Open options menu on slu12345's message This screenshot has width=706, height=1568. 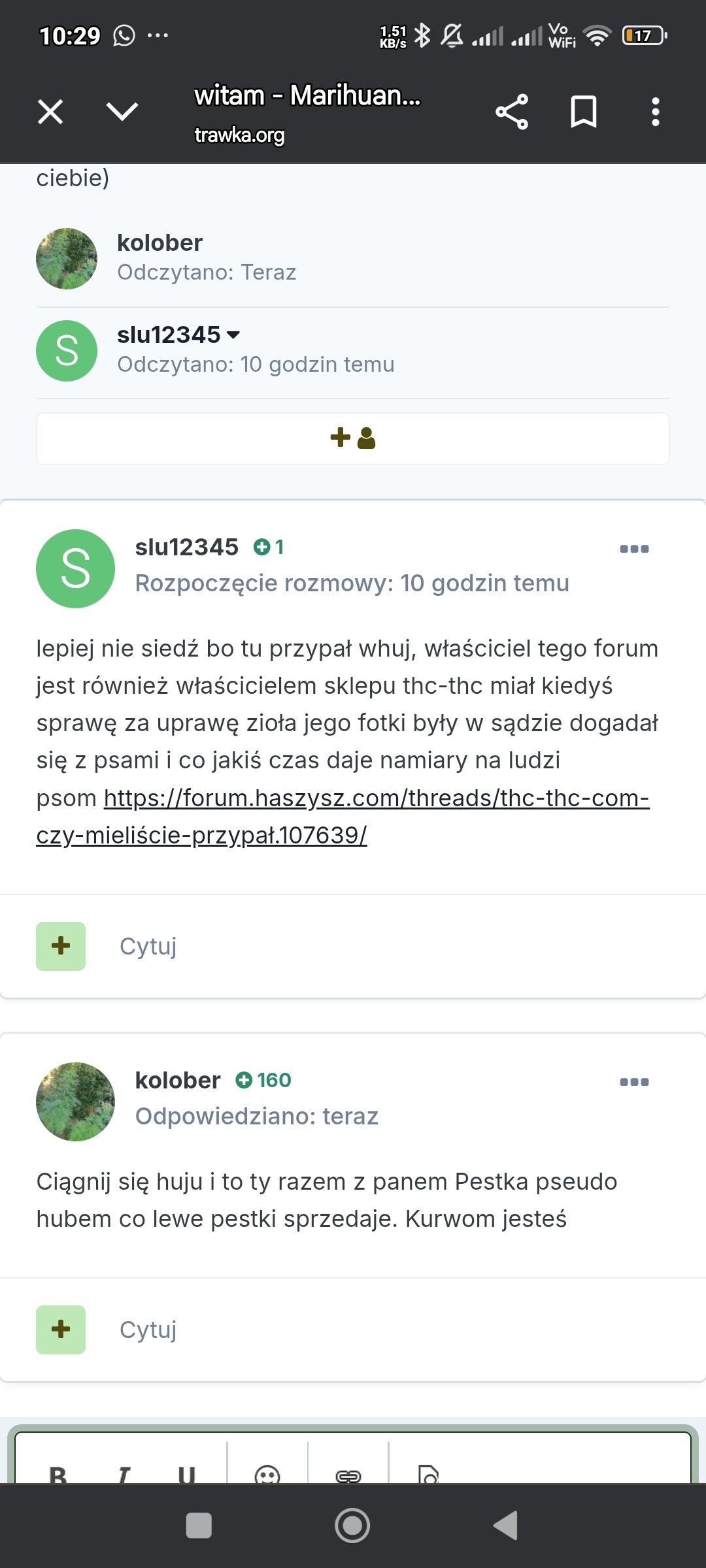[633, 549]
